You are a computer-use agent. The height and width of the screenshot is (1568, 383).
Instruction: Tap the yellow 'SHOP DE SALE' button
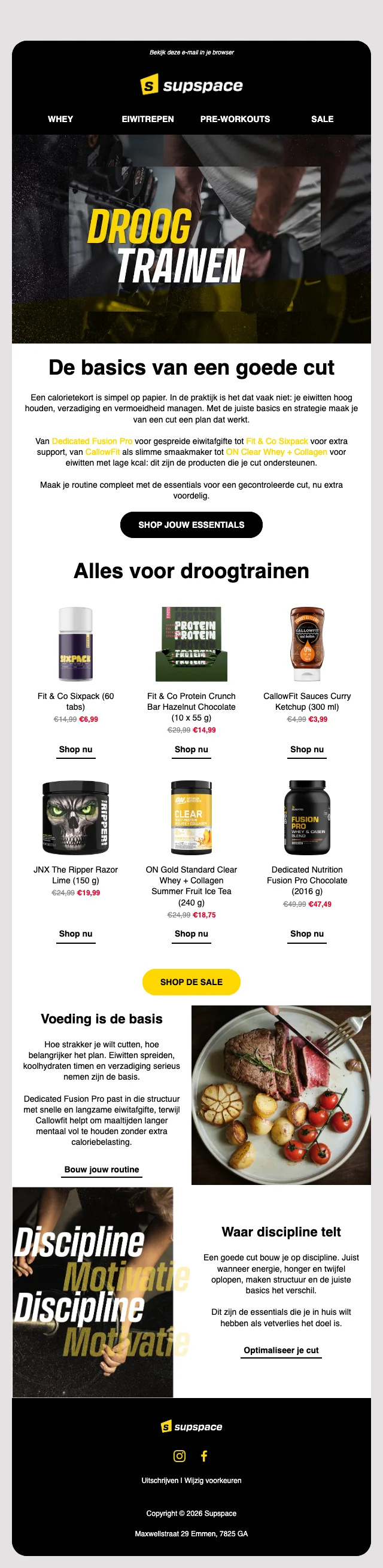click(191, 982)
